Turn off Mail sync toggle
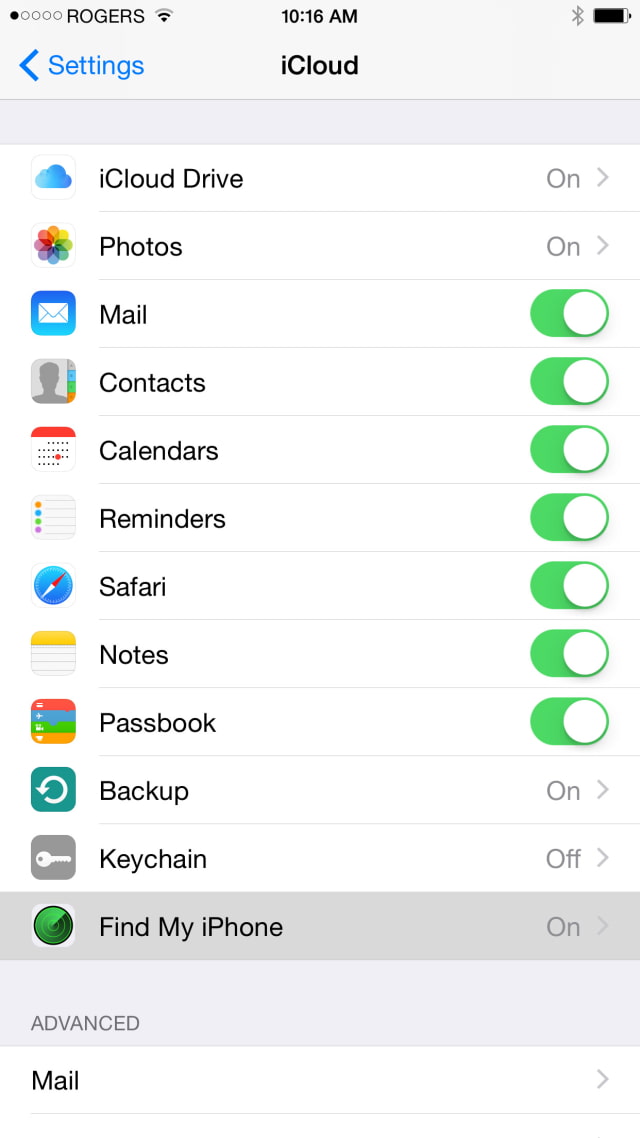The height and width of the screenshot is (1138, 640). pyautogui.click(x=568, y=315)
